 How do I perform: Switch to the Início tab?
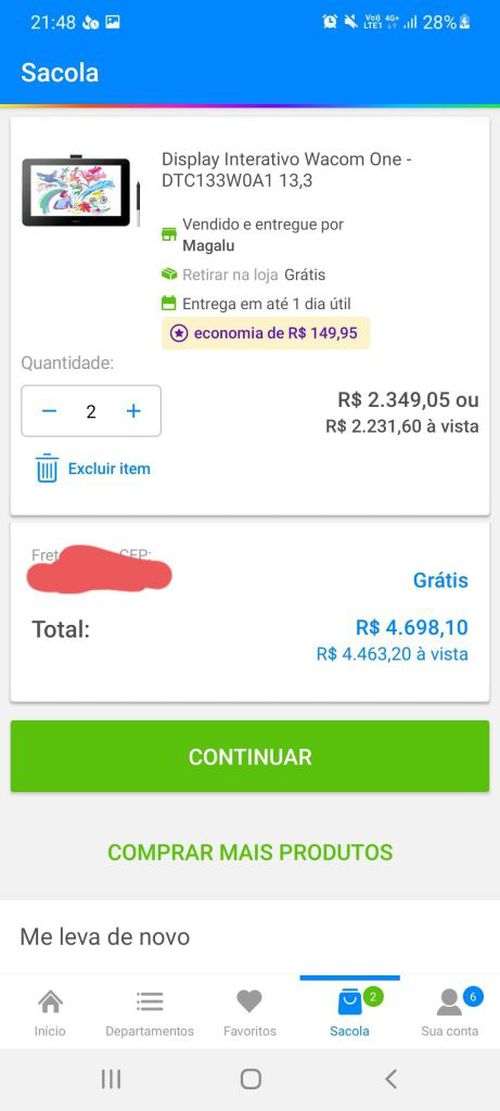pyautogui.click(x=50, y=1013)
